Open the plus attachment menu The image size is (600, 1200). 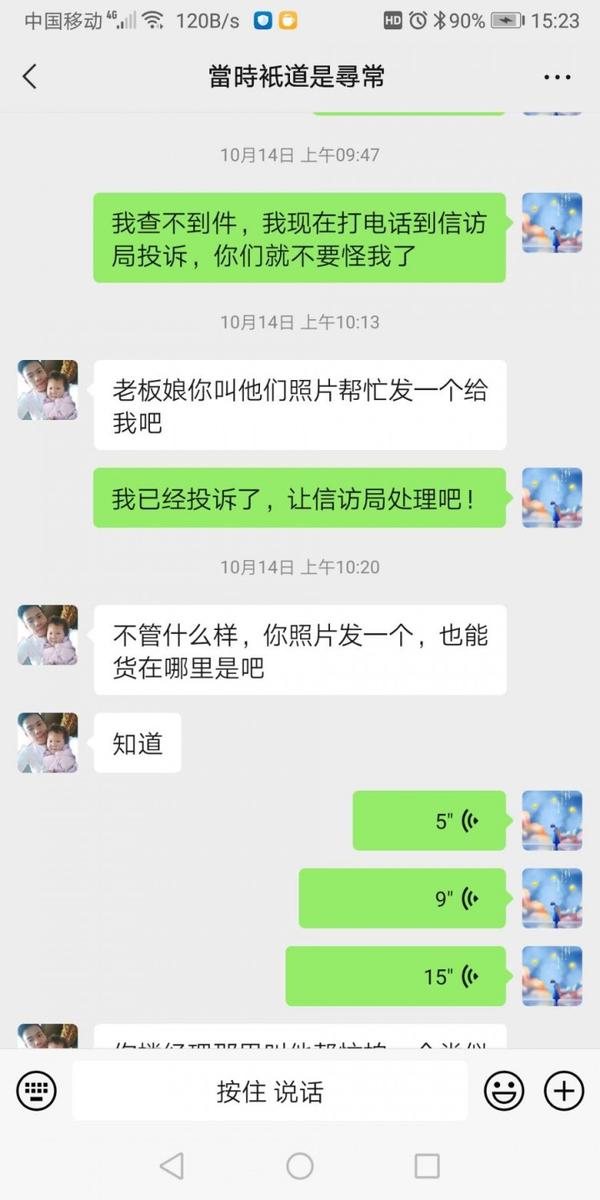pos(564,1090)
